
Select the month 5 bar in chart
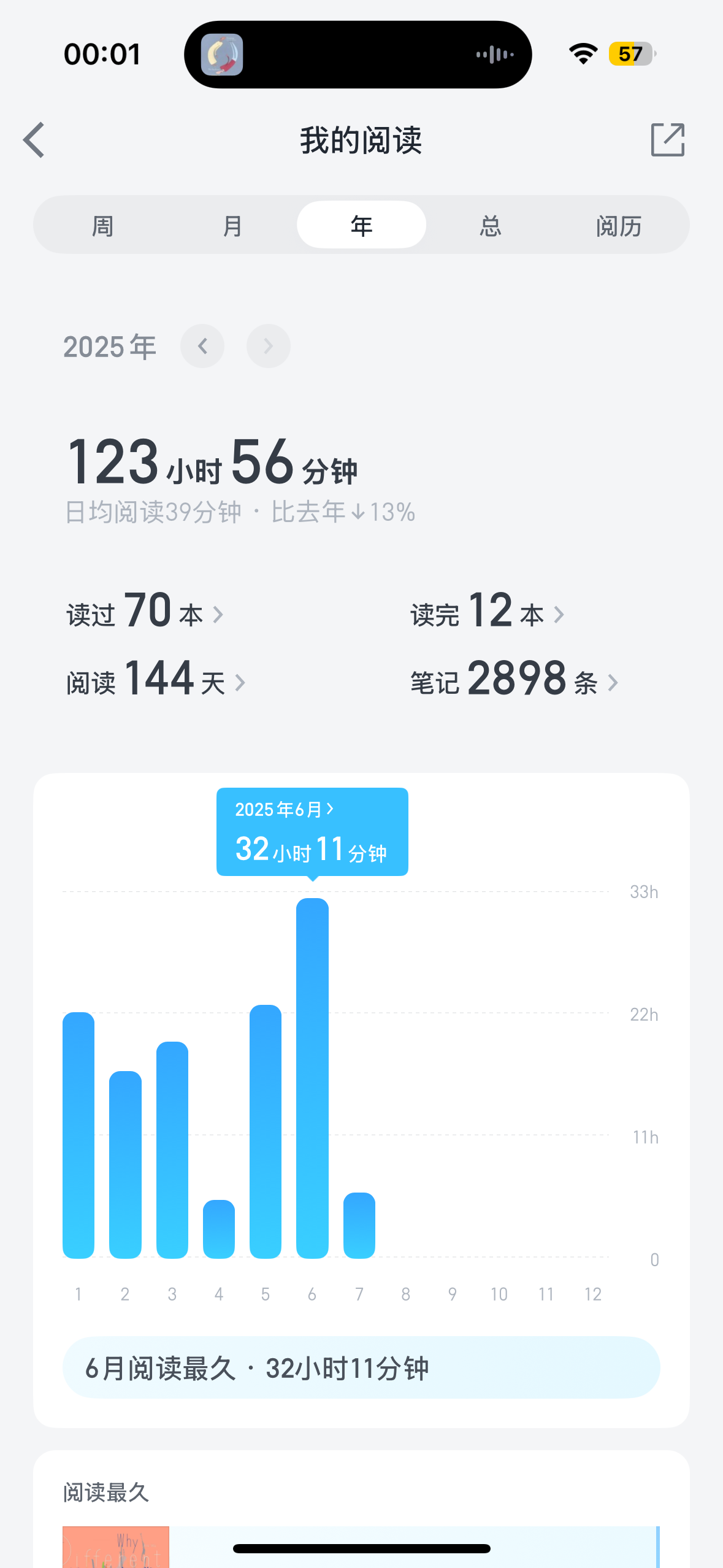[266, 1131]
